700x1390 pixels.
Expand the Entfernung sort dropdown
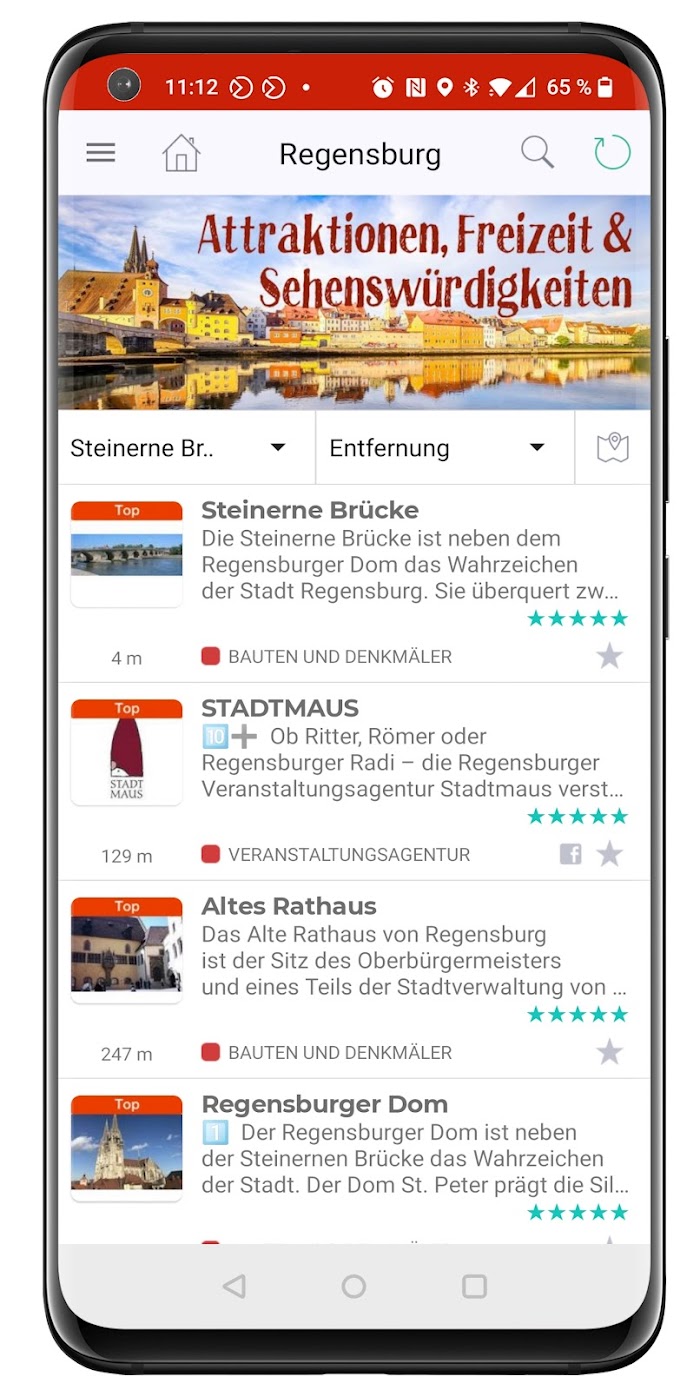(445, 448)
